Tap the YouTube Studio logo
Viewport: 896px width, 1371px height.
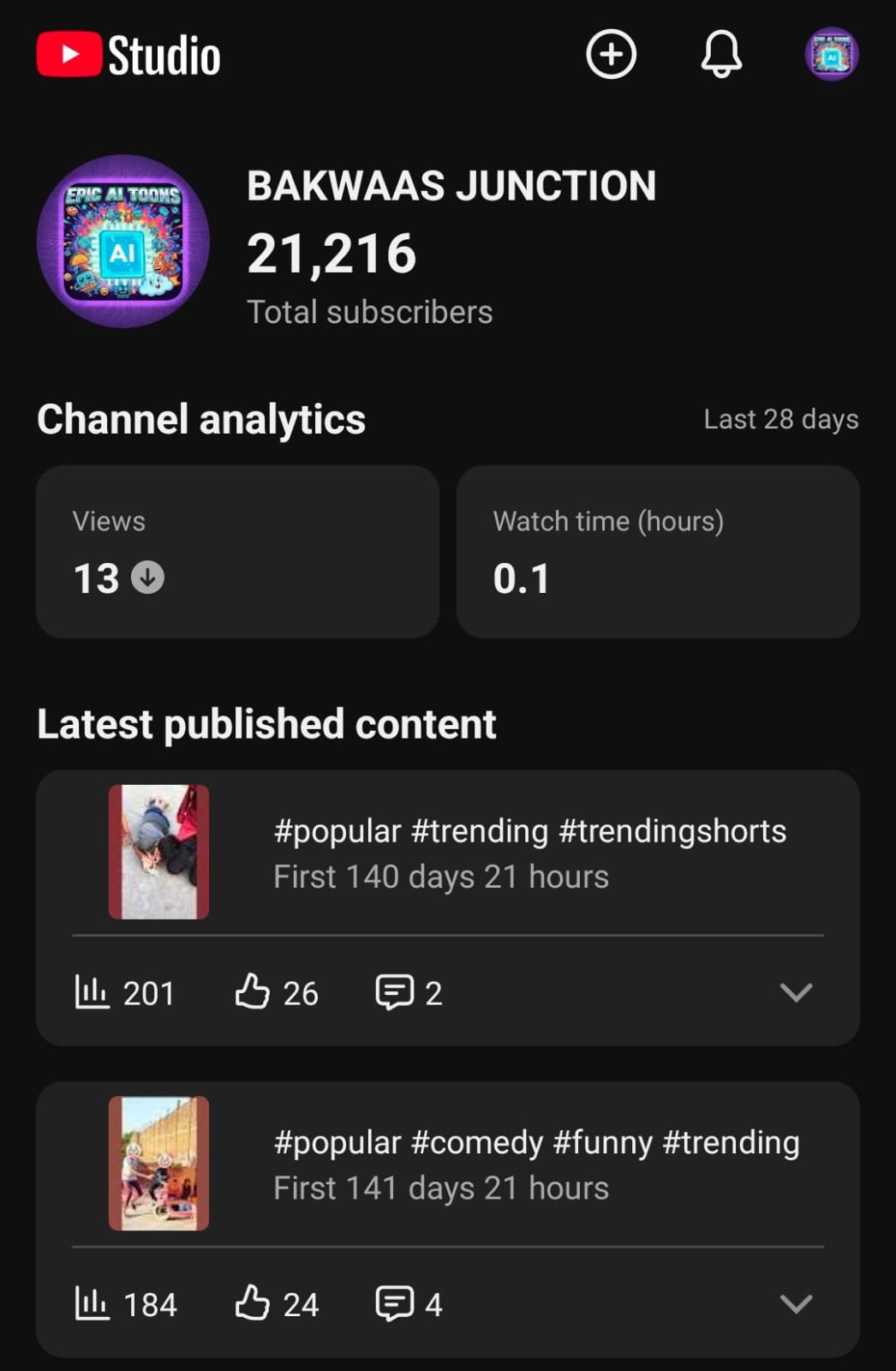(x=128, y=54)
